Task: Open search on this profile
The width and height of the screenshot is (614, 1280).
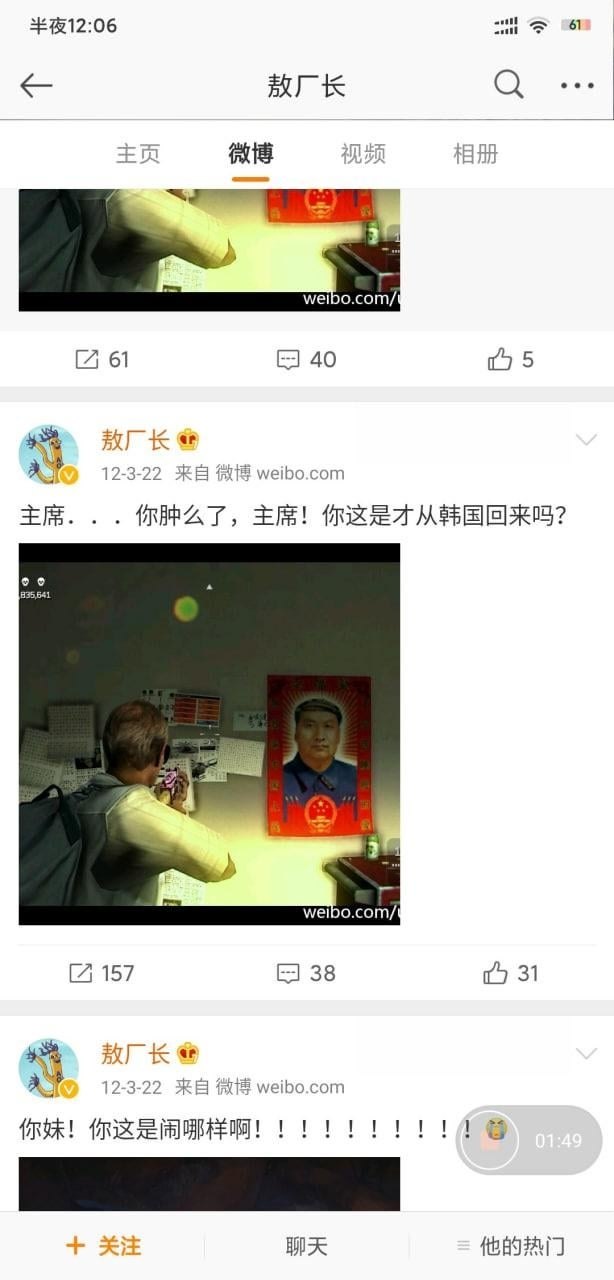Action: 508,86
